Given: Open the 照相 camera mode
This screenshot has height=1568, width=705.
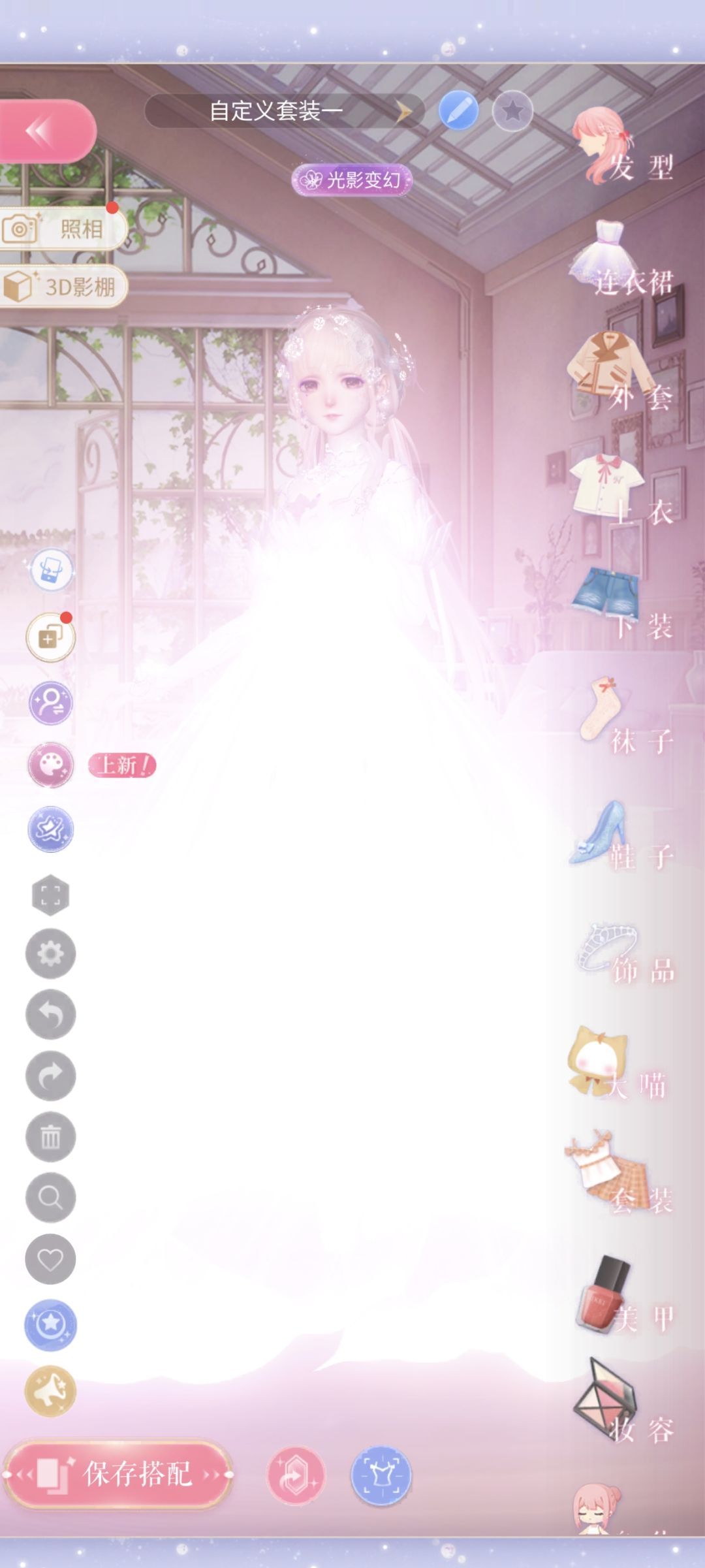Looking at the screenshot, I should point(62,229).
